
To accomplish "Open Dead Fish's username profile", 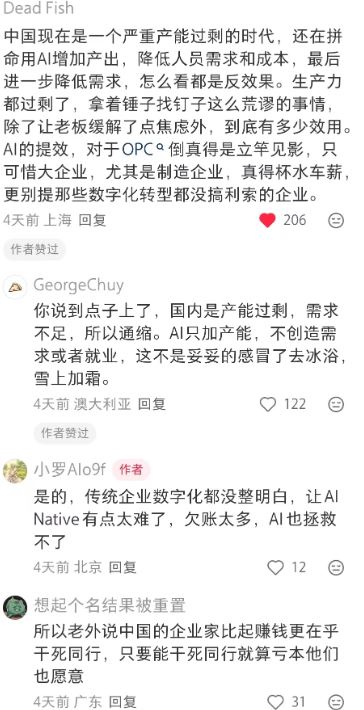I will tap(38, 8).
